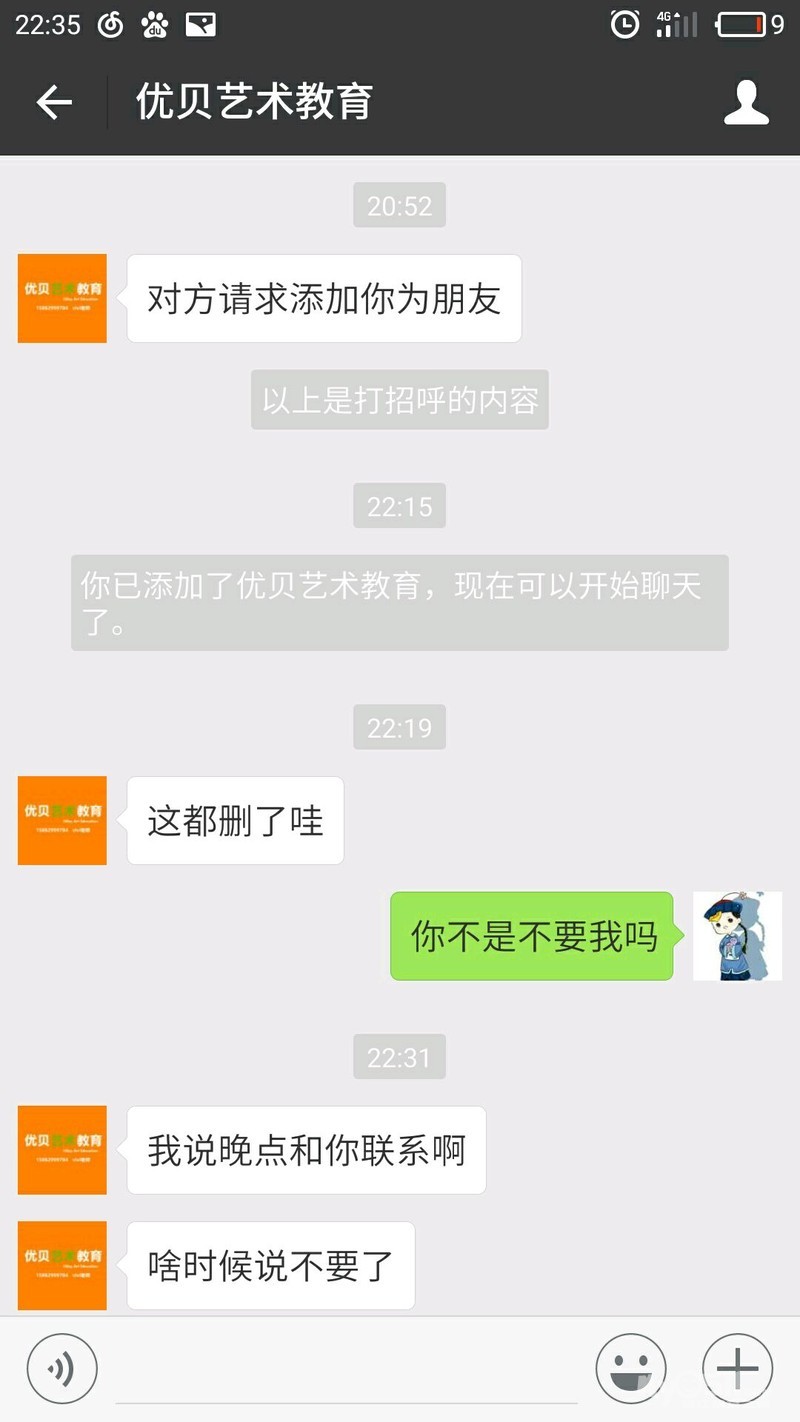Open 优贝艺术教育 avatar next to 这都删了哇

(x=62, y=820)
